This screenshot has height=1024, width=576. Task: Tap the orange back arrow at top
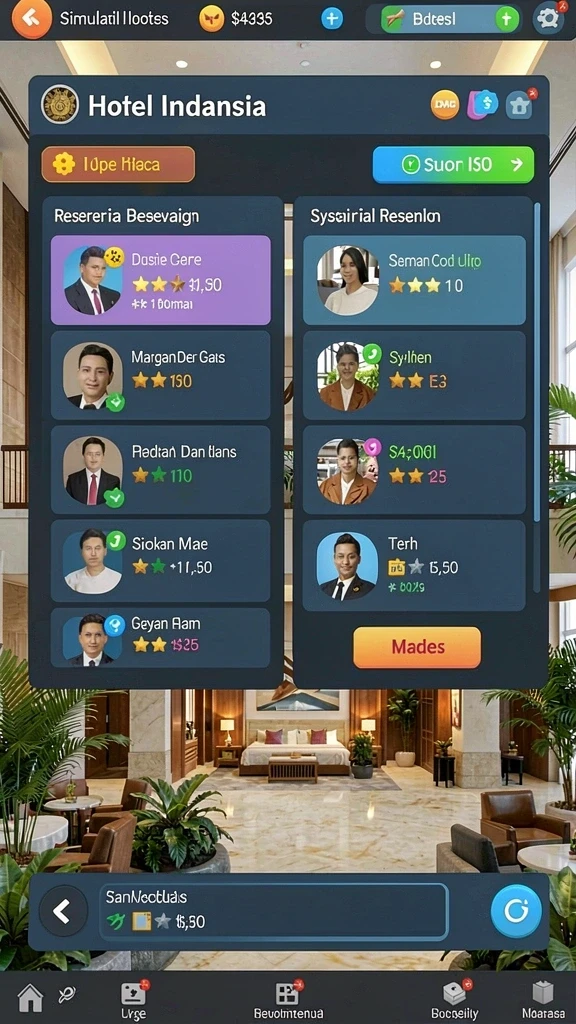(x=31, y=18)
